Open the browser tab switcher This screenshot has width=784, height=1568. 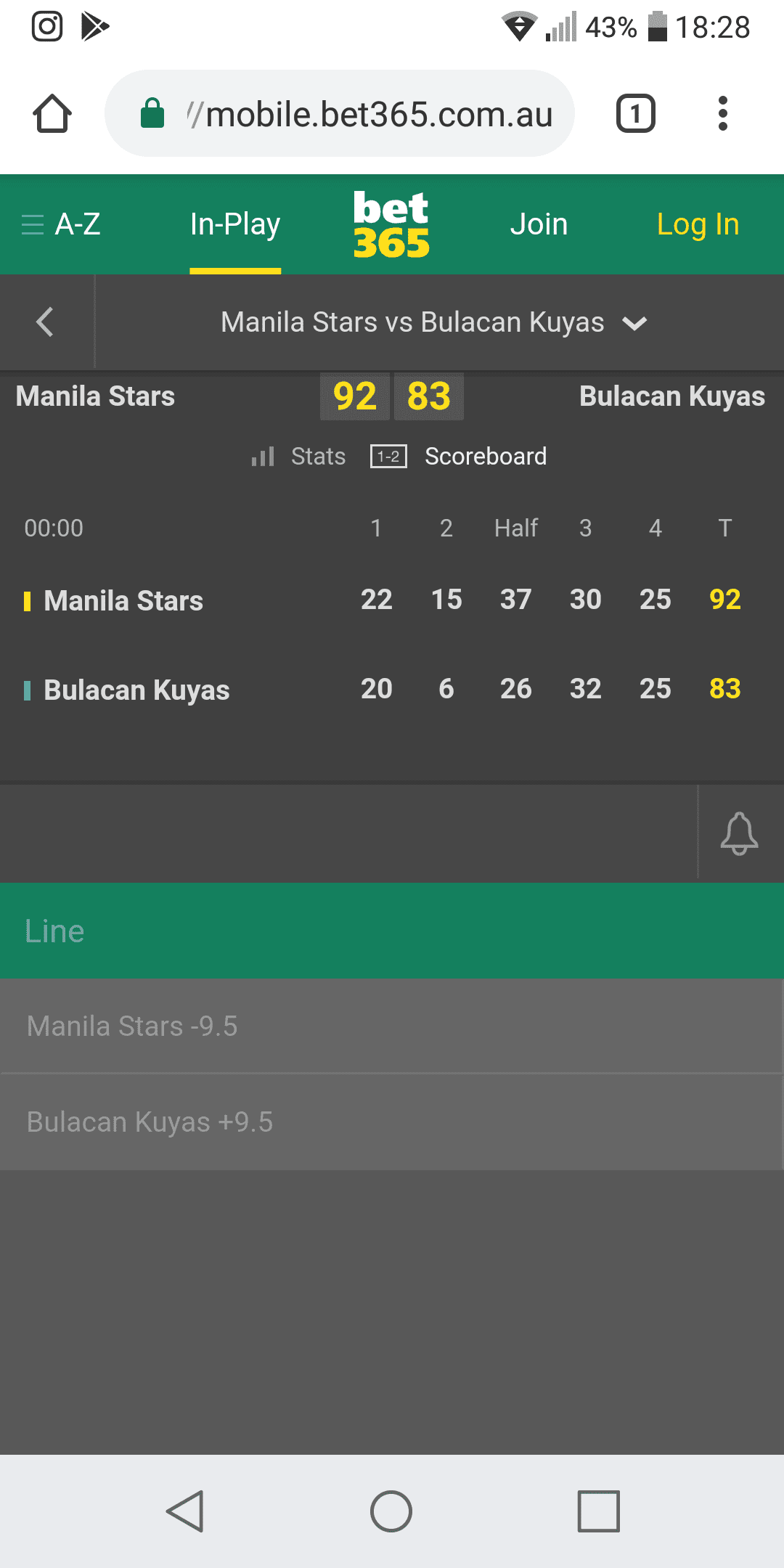point(635,113)
